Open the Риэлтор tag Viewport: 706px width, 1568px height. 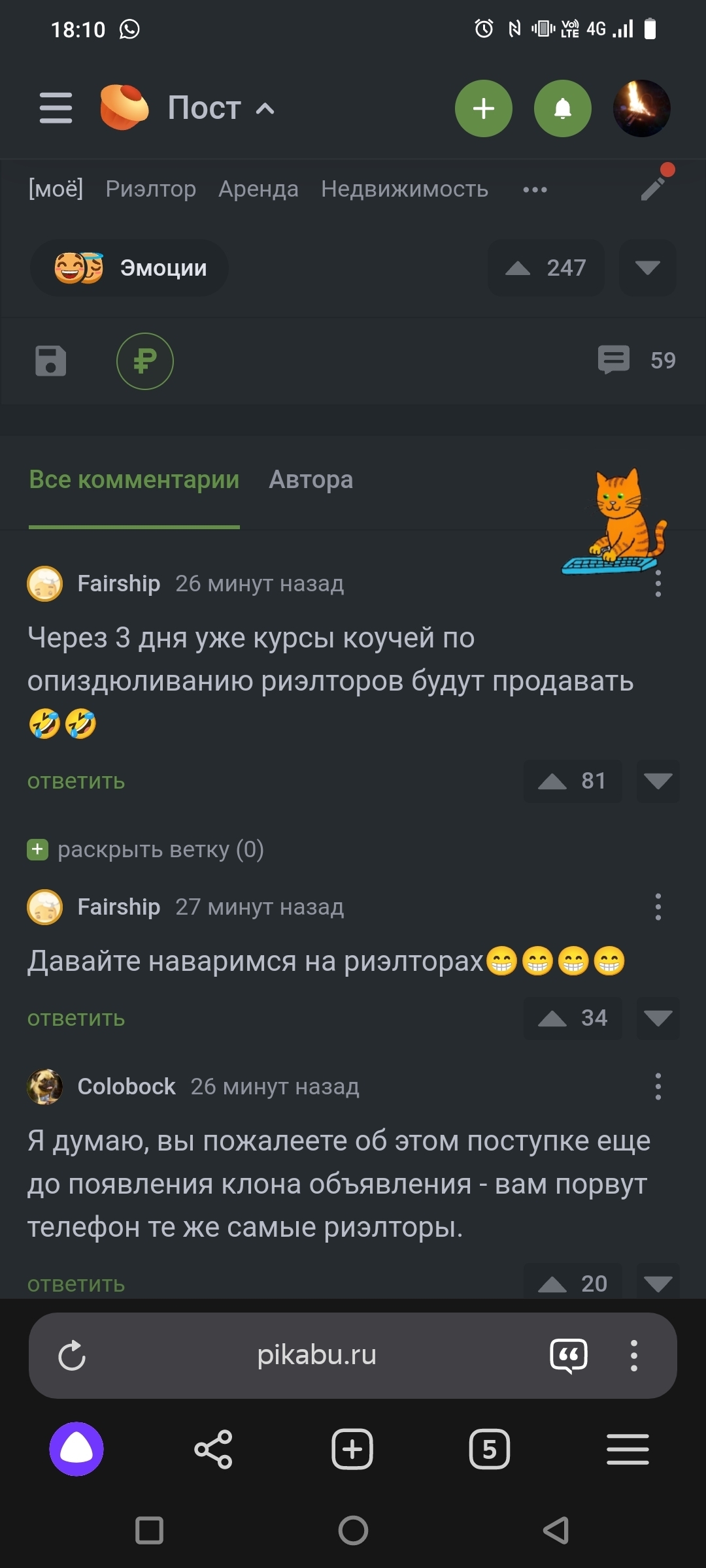tap(150, 189)
